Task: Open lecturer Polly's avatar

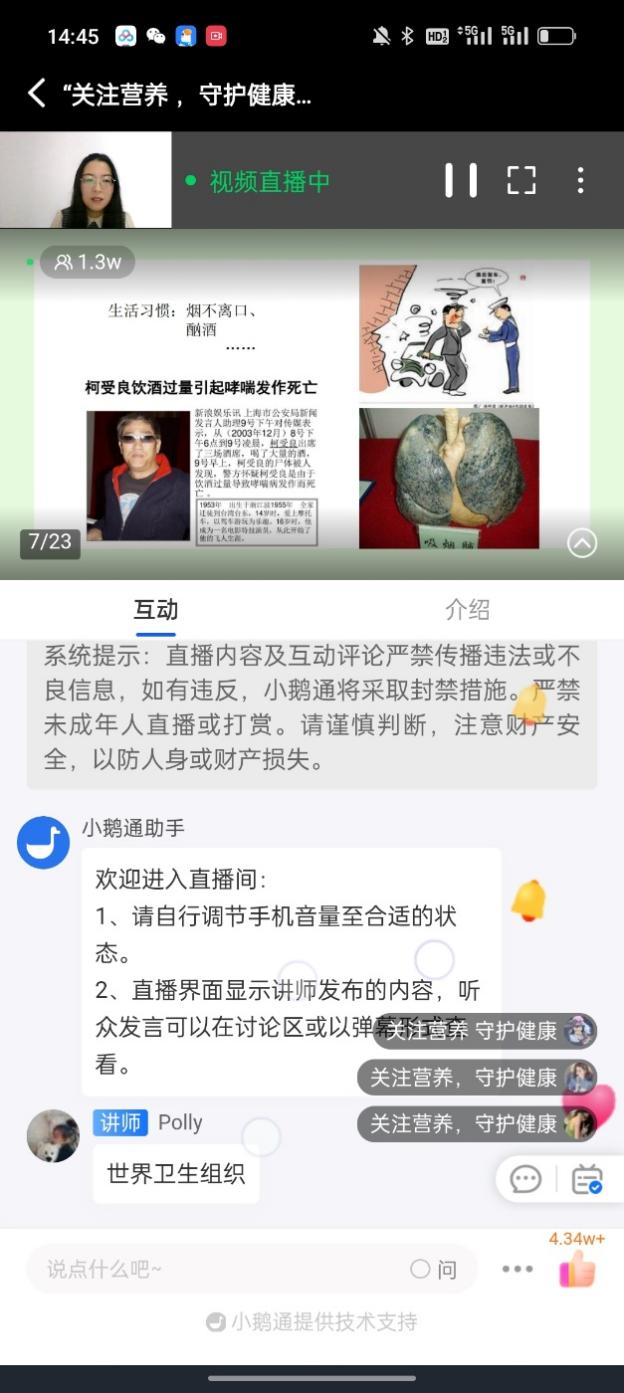Action: pyautogui.click(x=52, y=1136)
